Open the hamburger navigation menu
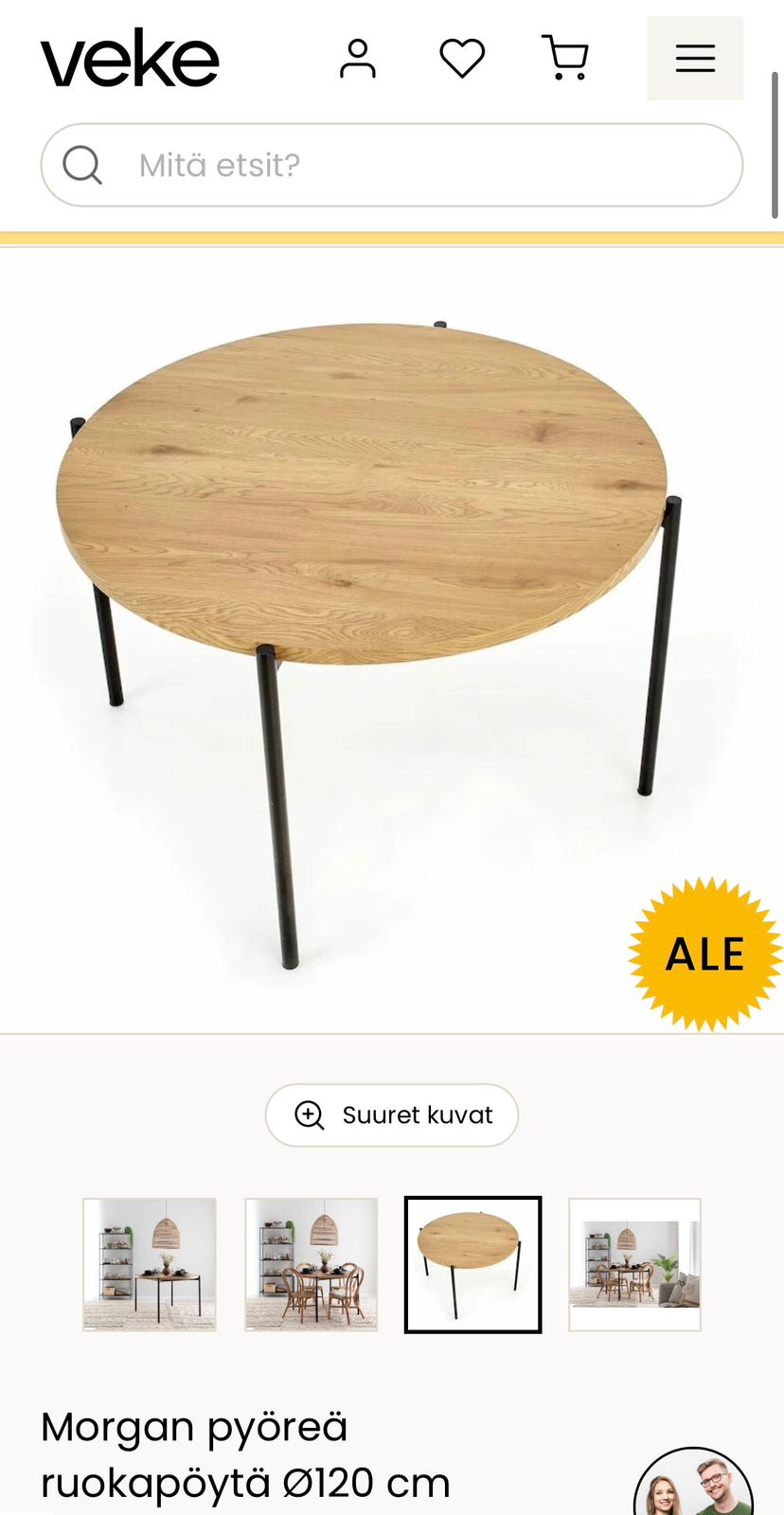Screen dimensions: 784x1515 point(695,59)
